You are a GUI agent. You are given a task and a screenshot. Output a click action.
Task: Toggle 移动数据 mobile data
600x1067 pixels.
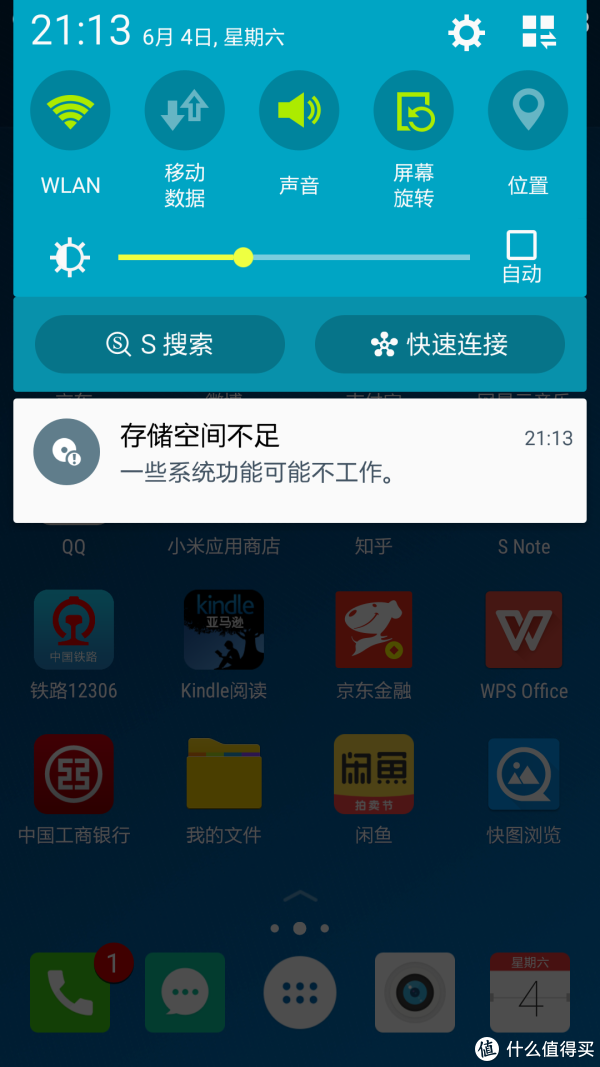coord(185,110)
